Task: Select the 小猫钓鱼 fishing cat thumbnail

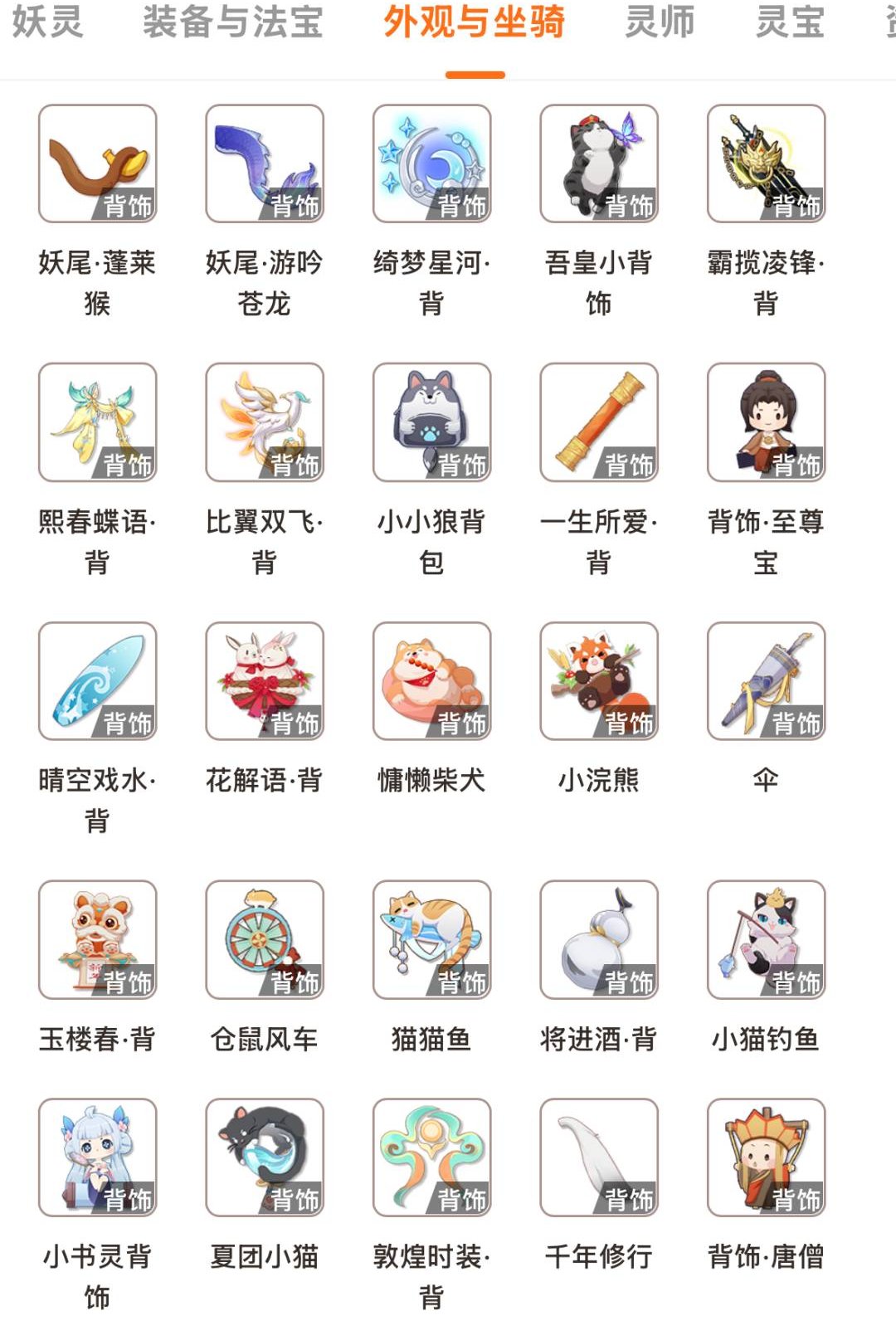Action: (x=765, y=938)
